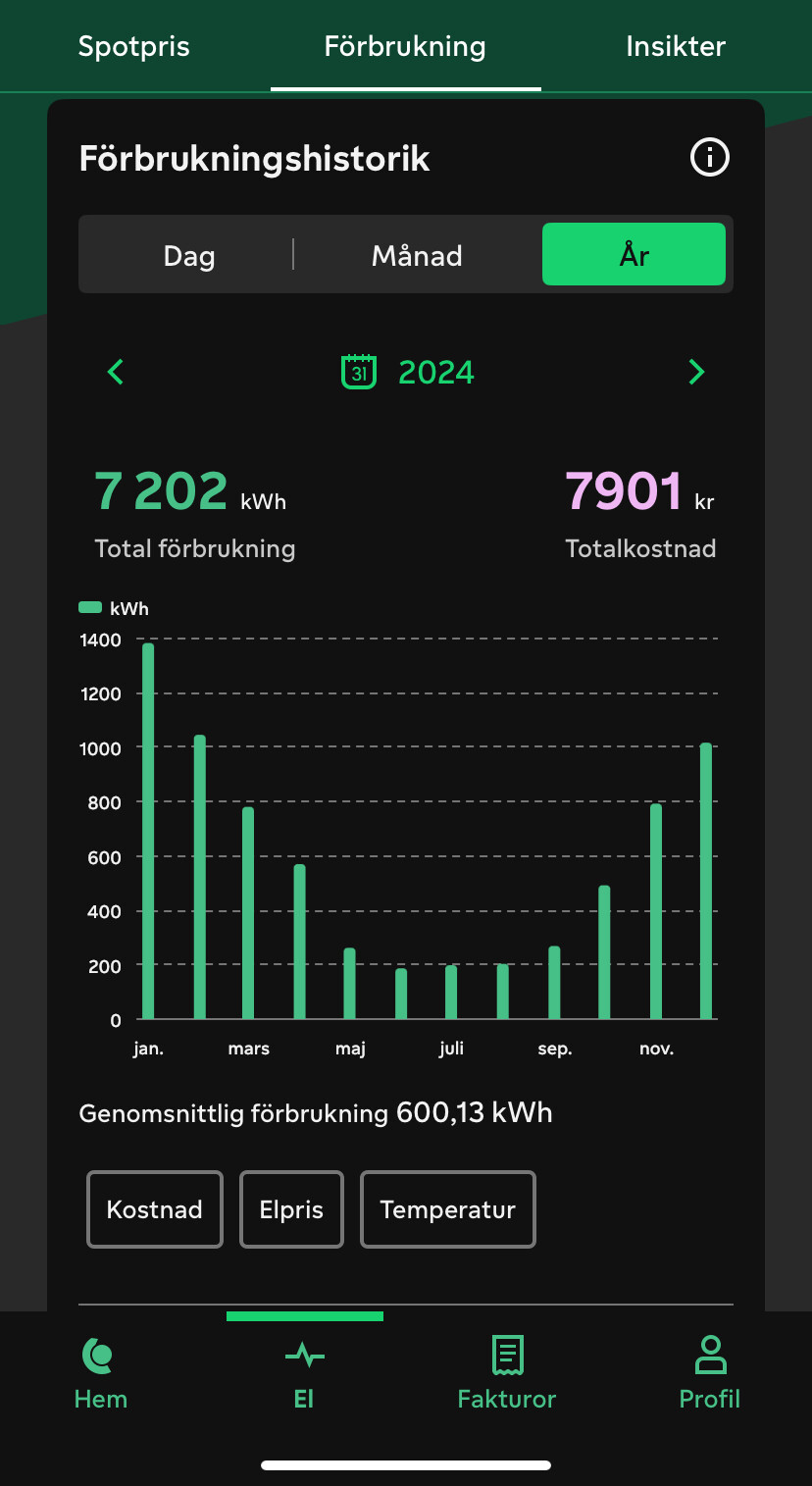Screen dimensions: 812x1486
Task: Switch to the Spotpris tab
Action: [134, 46]
